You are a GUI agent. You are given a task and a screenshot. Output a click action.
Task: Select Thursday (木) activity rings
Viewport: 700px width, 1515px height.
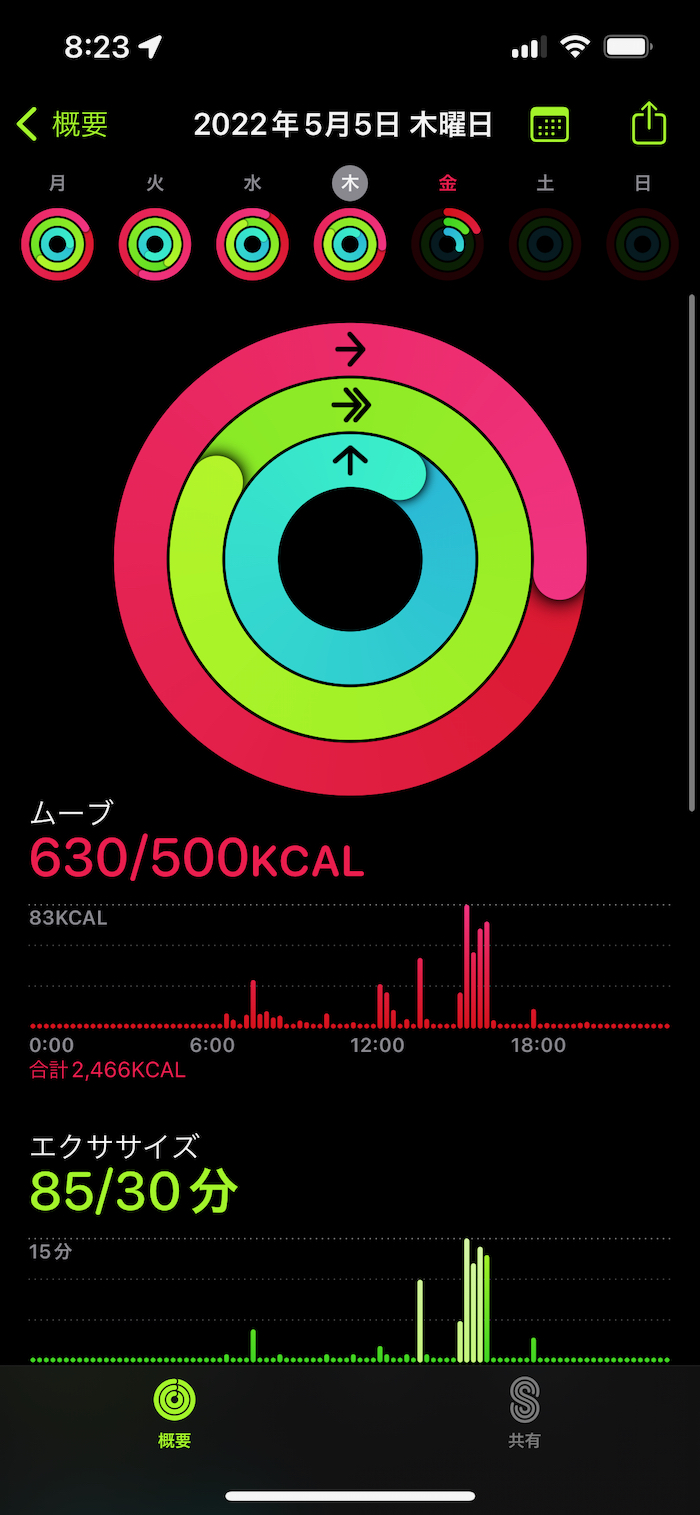(x=350, y=243)
